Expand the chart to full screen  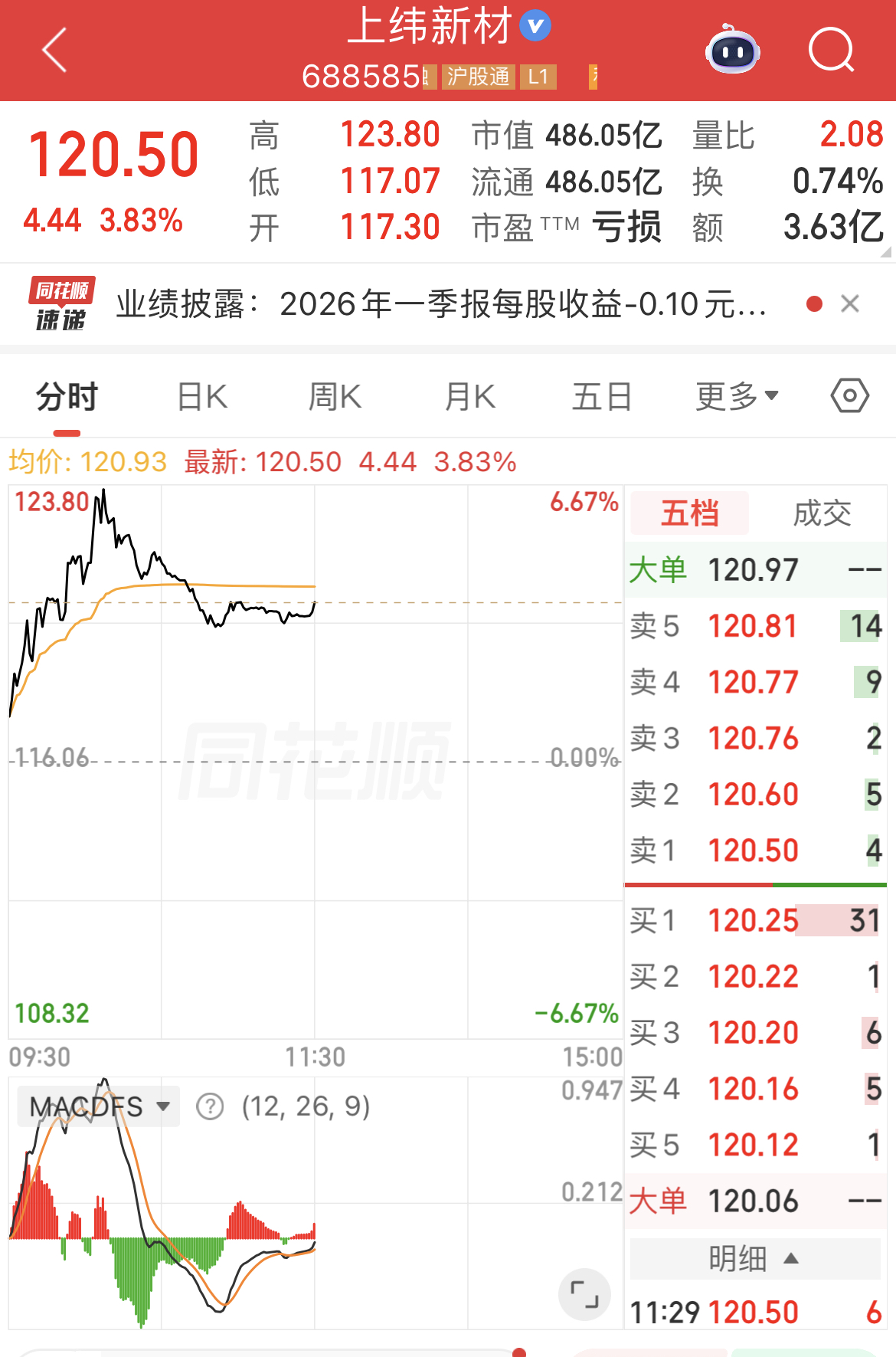(x=585, y=1294)
